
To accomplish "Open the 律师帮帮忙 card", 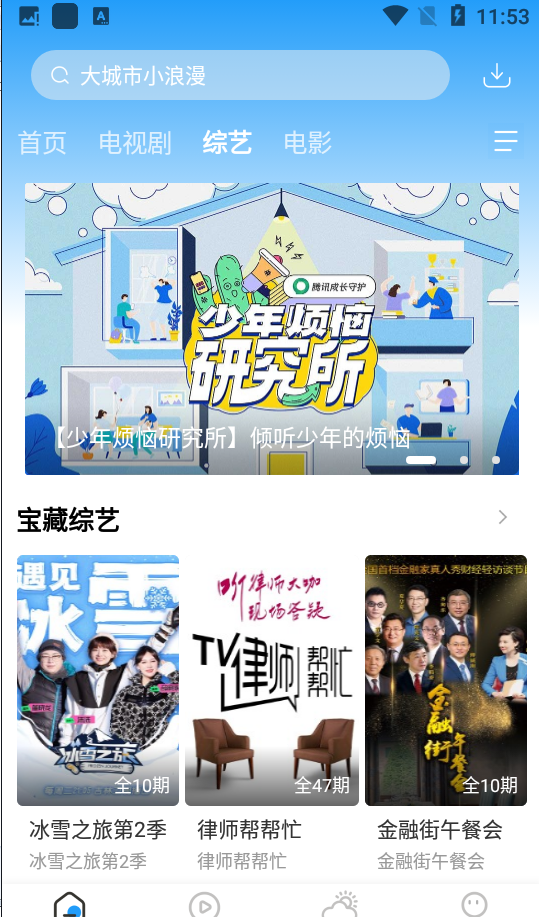I will (x=272, y=712).
